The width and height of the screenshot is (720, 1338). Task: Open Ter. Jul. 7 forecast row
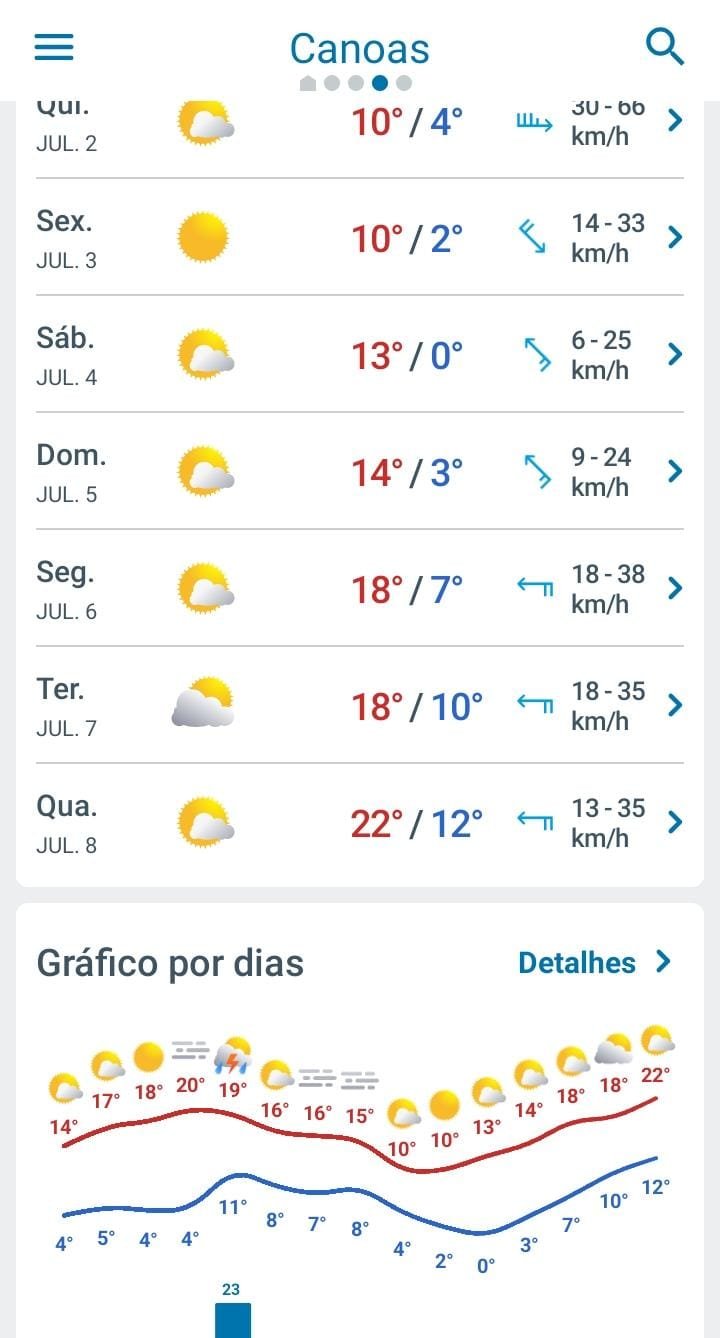[360, 705]
